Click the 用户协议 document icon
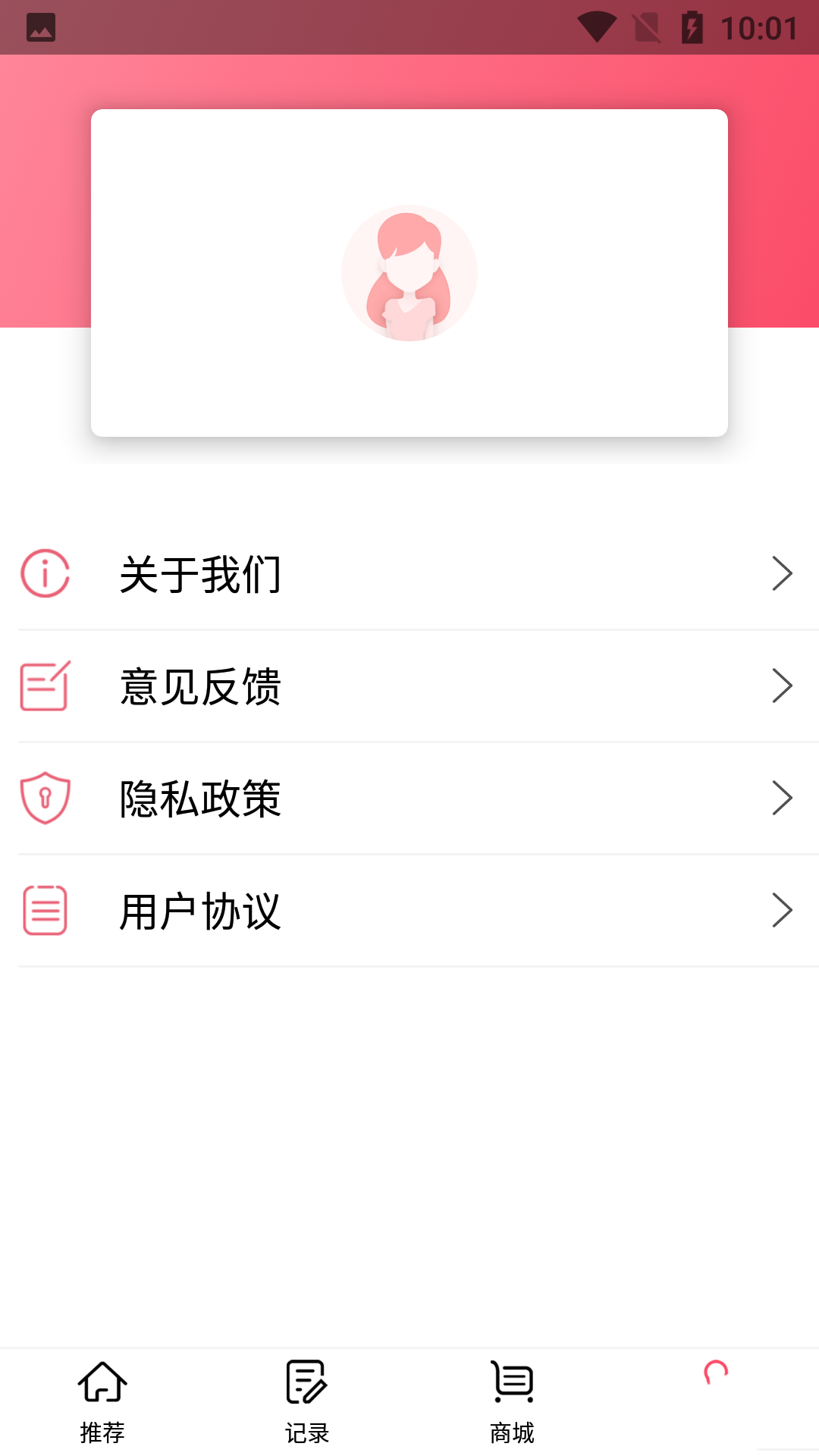The width and height of the screenshot is (819, 1456). click(45, 911)
